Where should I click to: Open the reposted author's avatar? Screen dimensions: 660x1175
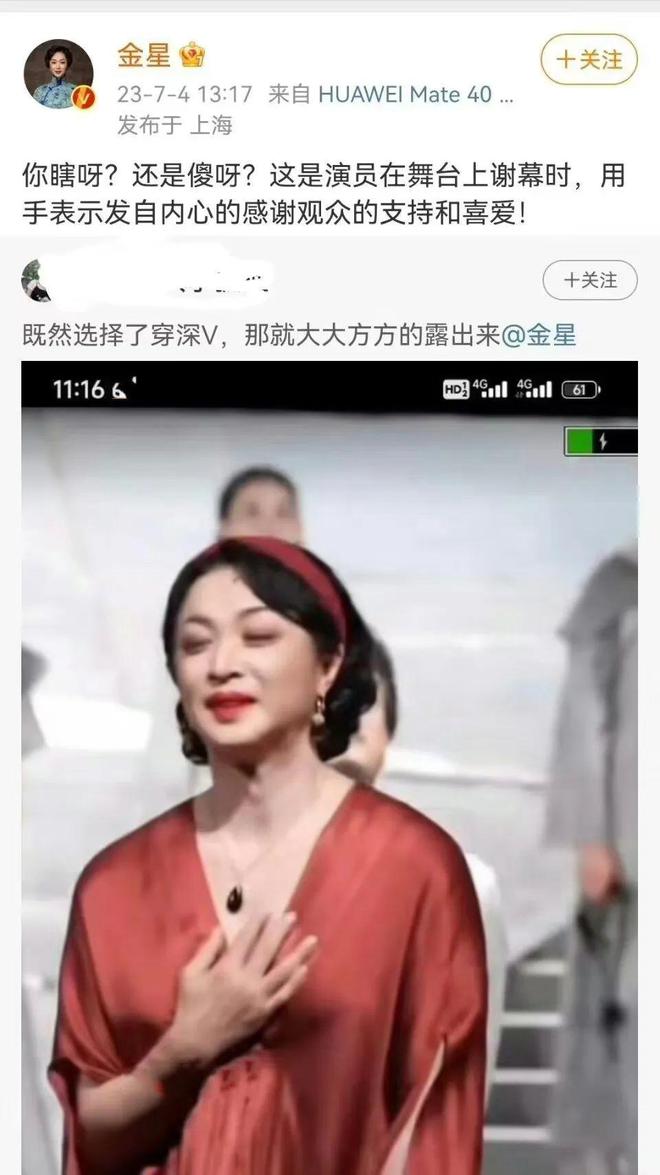coord(36,280)
